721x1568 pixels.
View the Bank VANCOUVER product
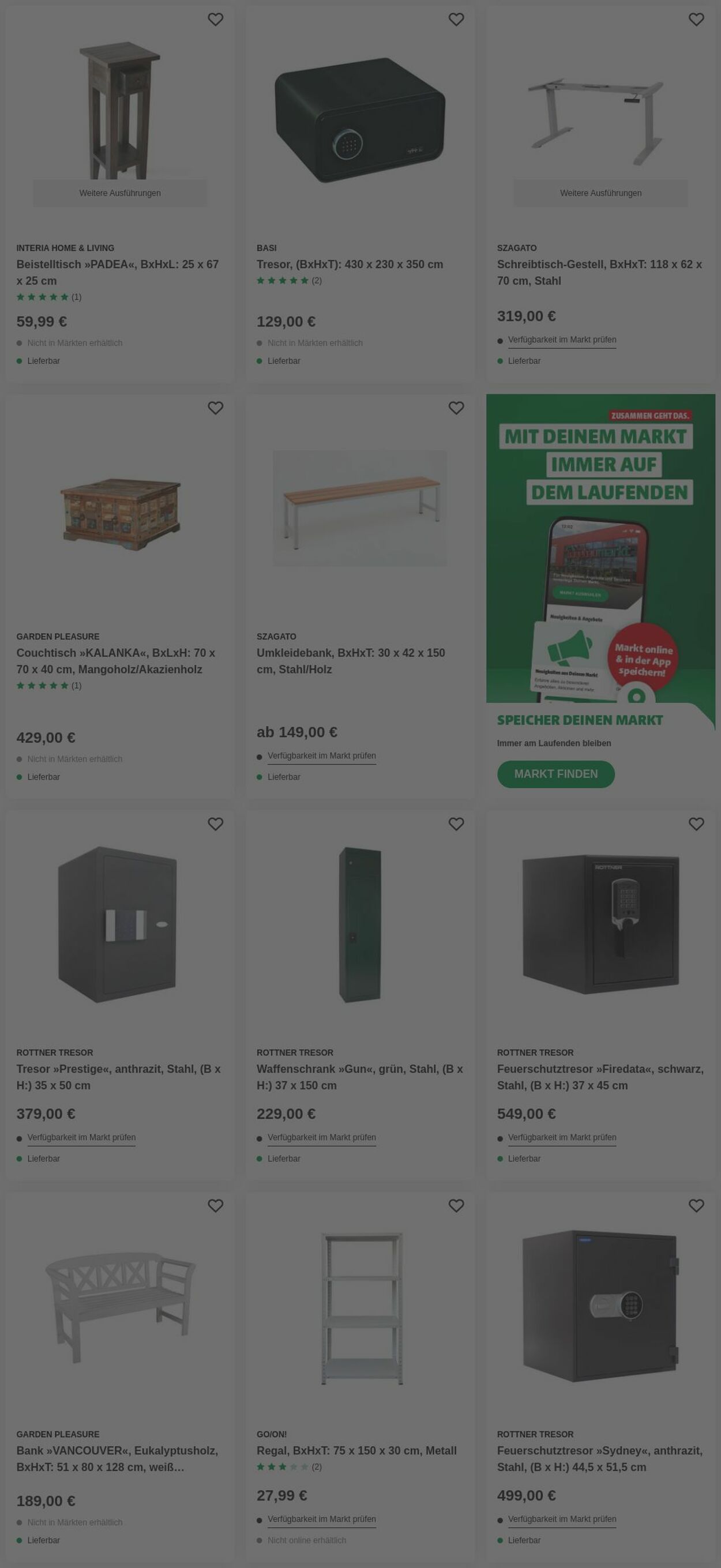tap(117, 1458)
